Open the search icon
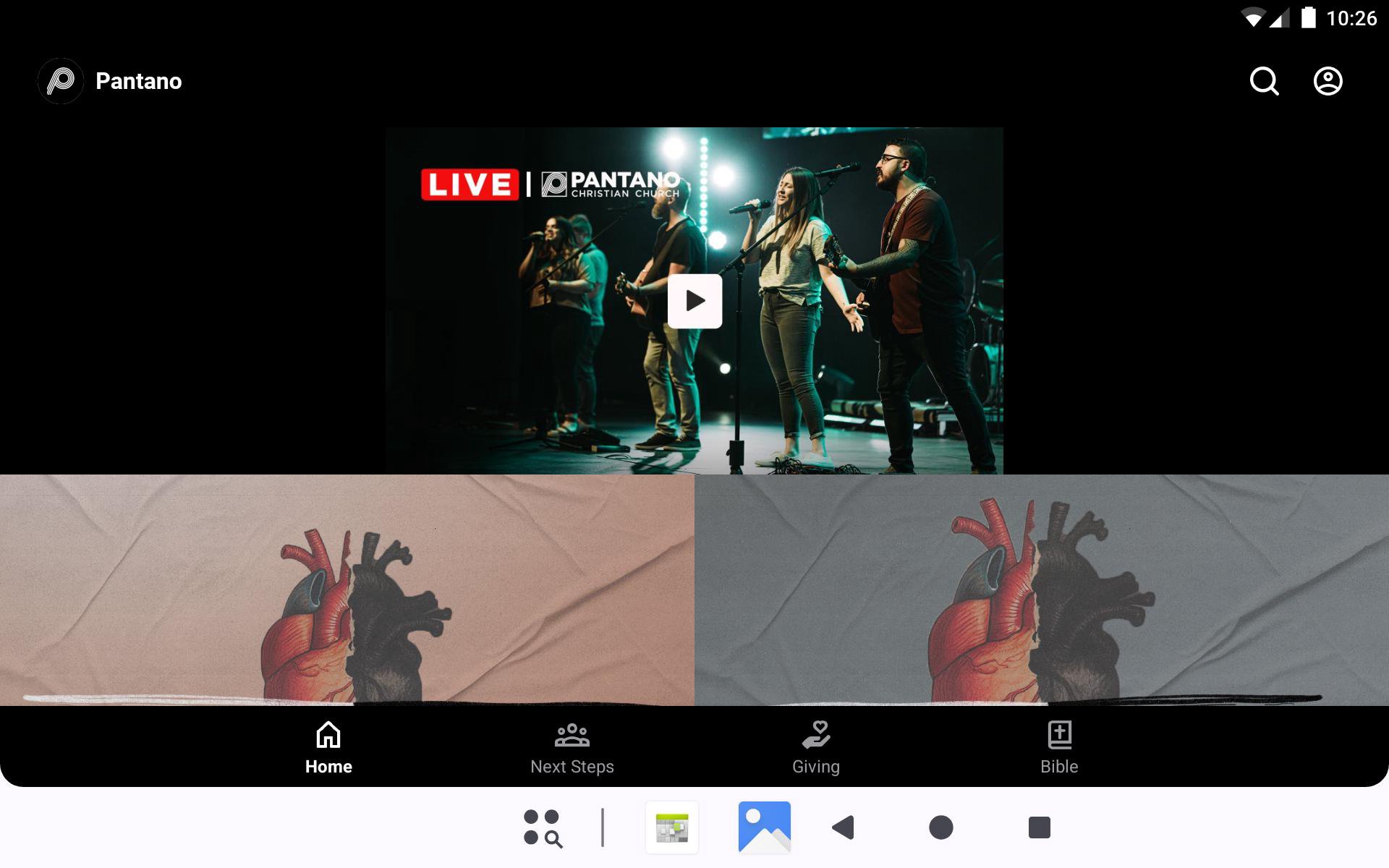Viewport: 1389px width, 868px height. tap(1264, 81)
